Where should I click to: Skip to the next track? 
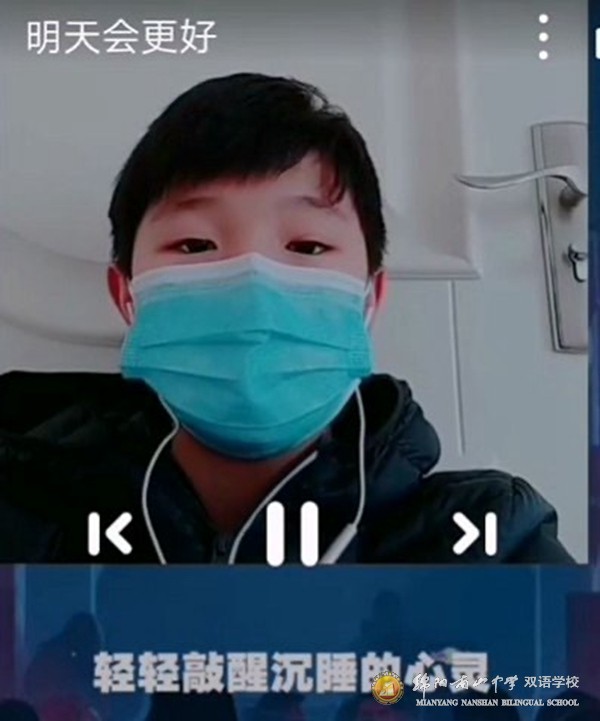tap(474, 534)
